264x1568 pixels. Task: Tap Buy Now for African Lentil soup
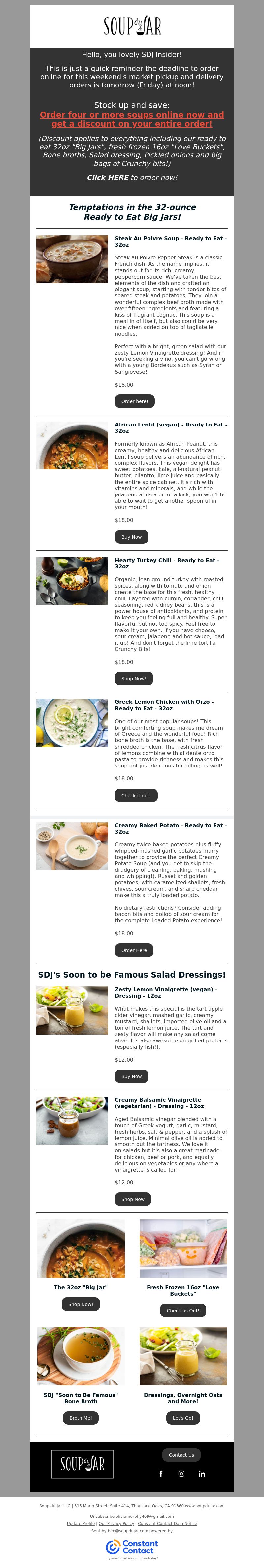pyautogui.click(x=131, y=537)
